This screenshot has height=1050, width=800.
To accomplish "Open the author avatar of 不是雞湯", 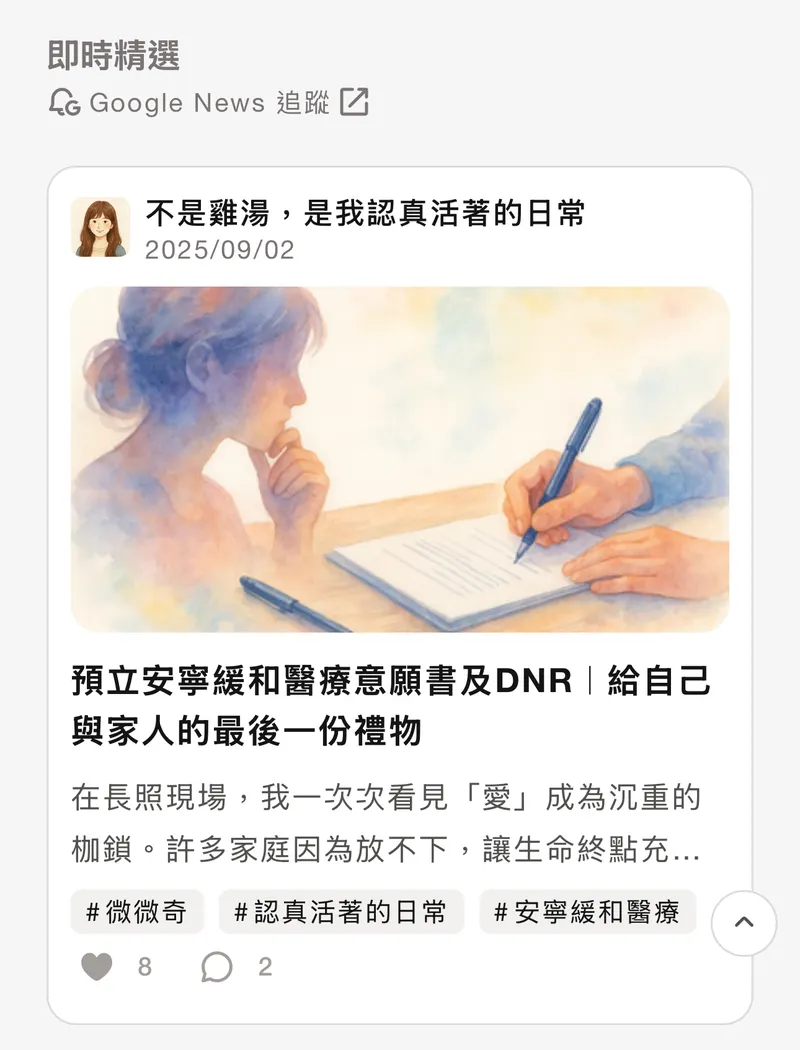I will click(100, 227).
